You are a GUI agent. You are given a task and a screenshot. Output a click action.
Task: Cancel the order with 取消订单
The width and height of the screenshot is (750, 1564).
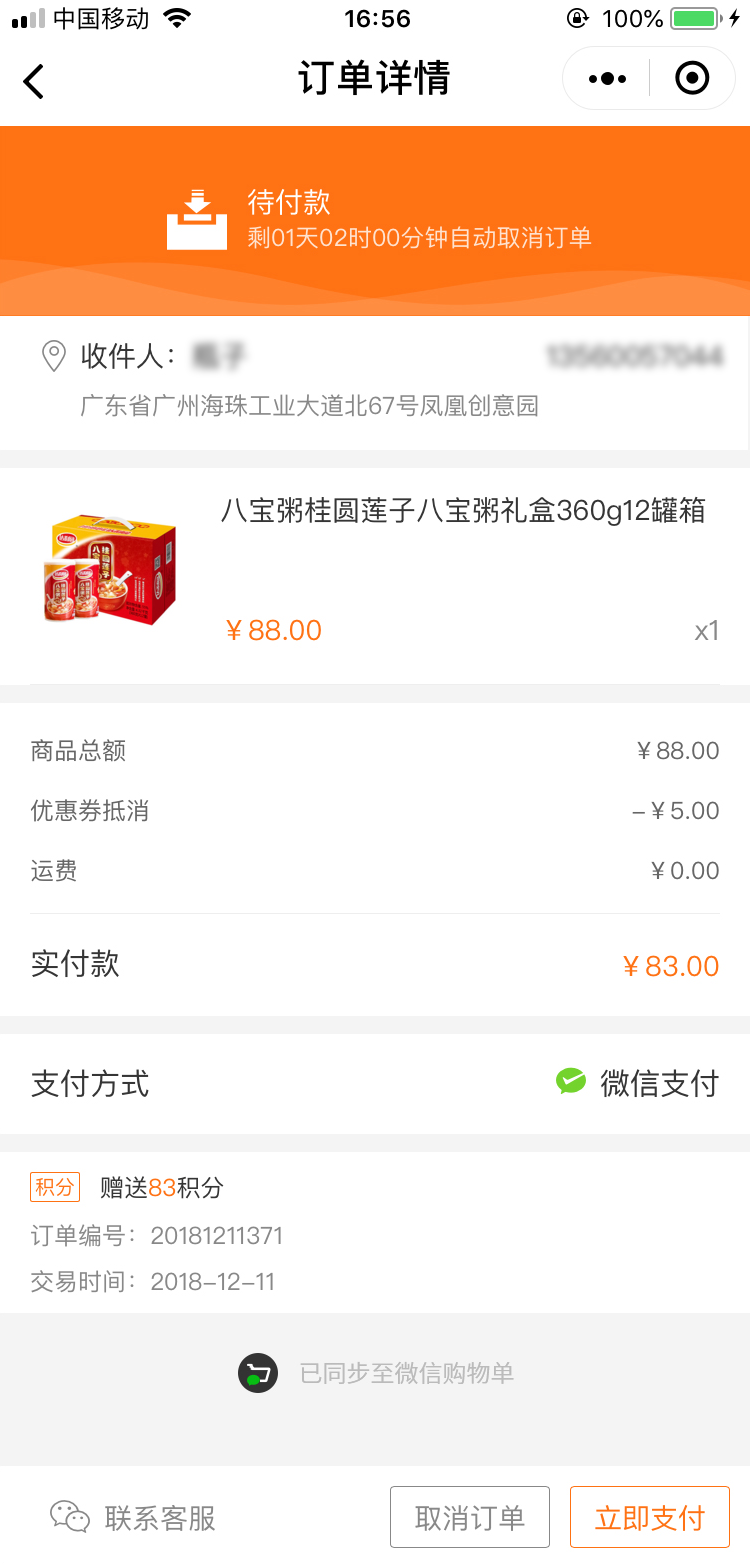470,1517
